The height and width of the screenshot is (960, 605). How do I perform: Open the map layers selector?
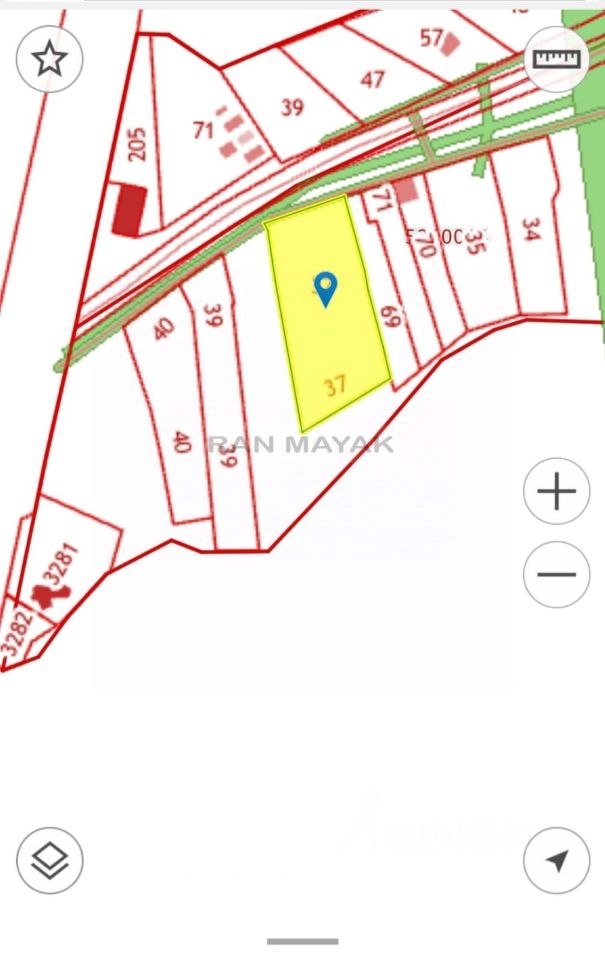[x=49, y=860]
